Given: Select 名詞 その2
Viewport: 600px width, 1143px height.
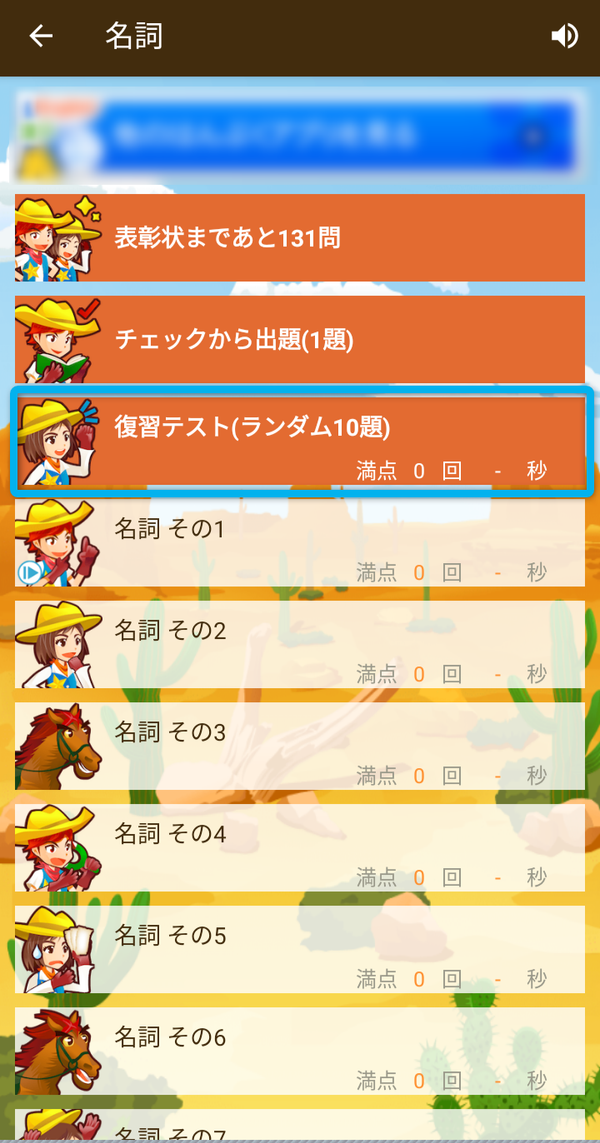Looking at the screenshot, I should click(300, 644).
